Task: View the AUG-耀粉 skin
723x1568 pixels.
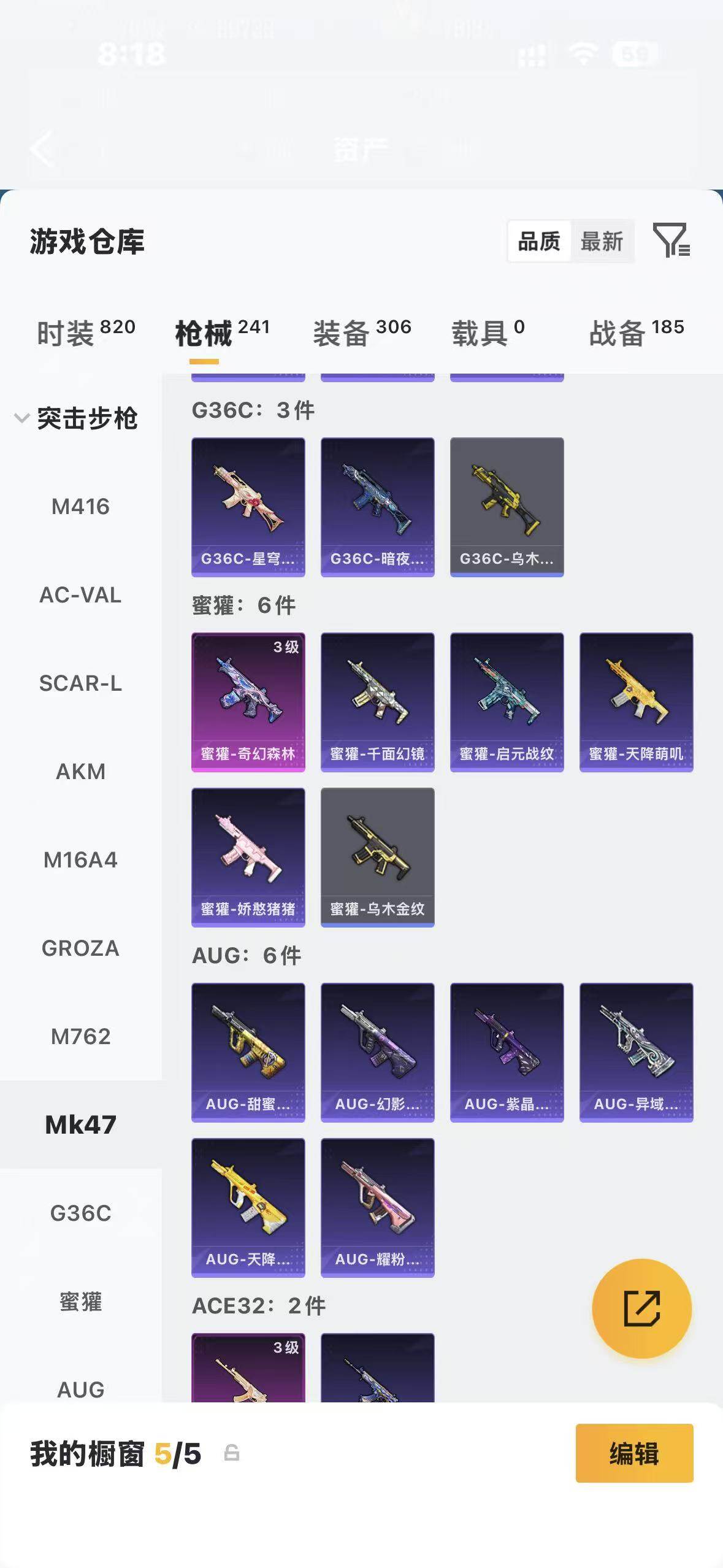Action: pyautogui.click(x=378, y=1208)
